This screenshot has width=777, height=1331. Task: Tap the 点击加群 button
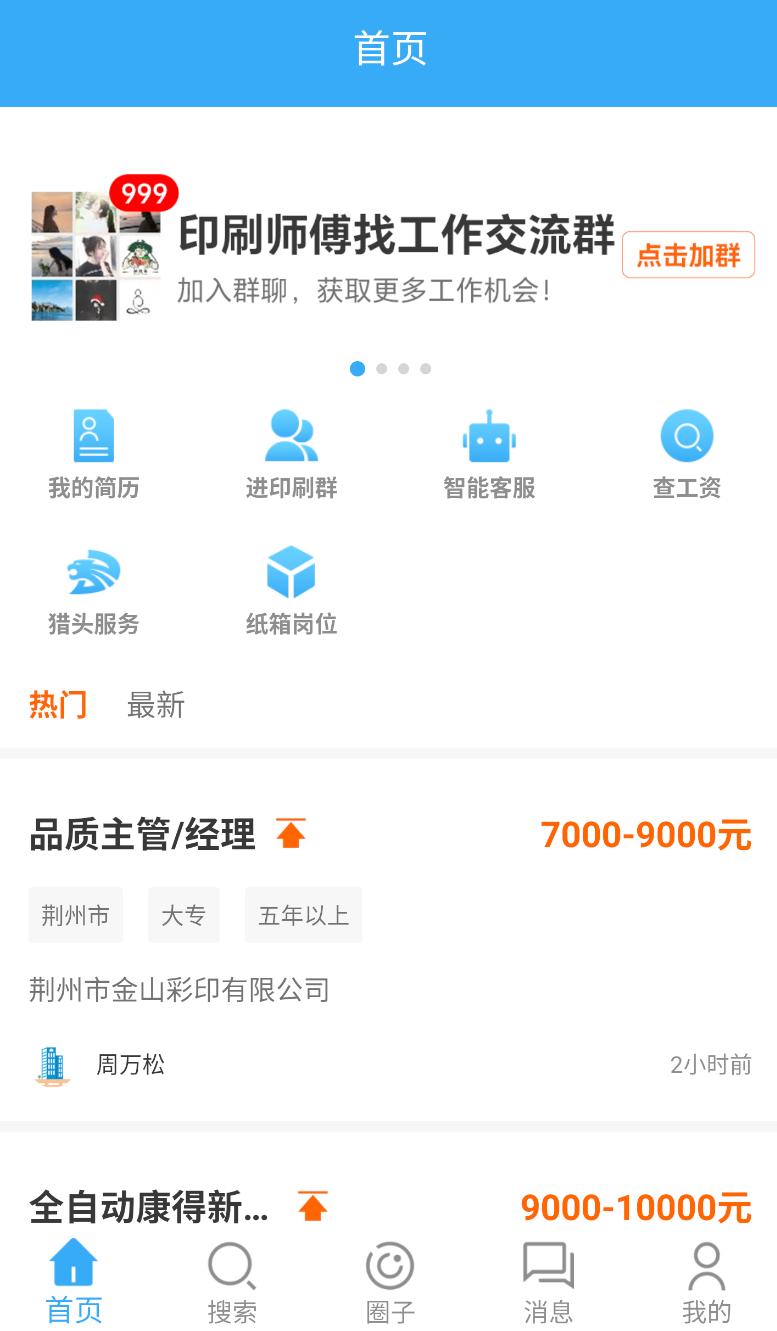coord(688,255)
